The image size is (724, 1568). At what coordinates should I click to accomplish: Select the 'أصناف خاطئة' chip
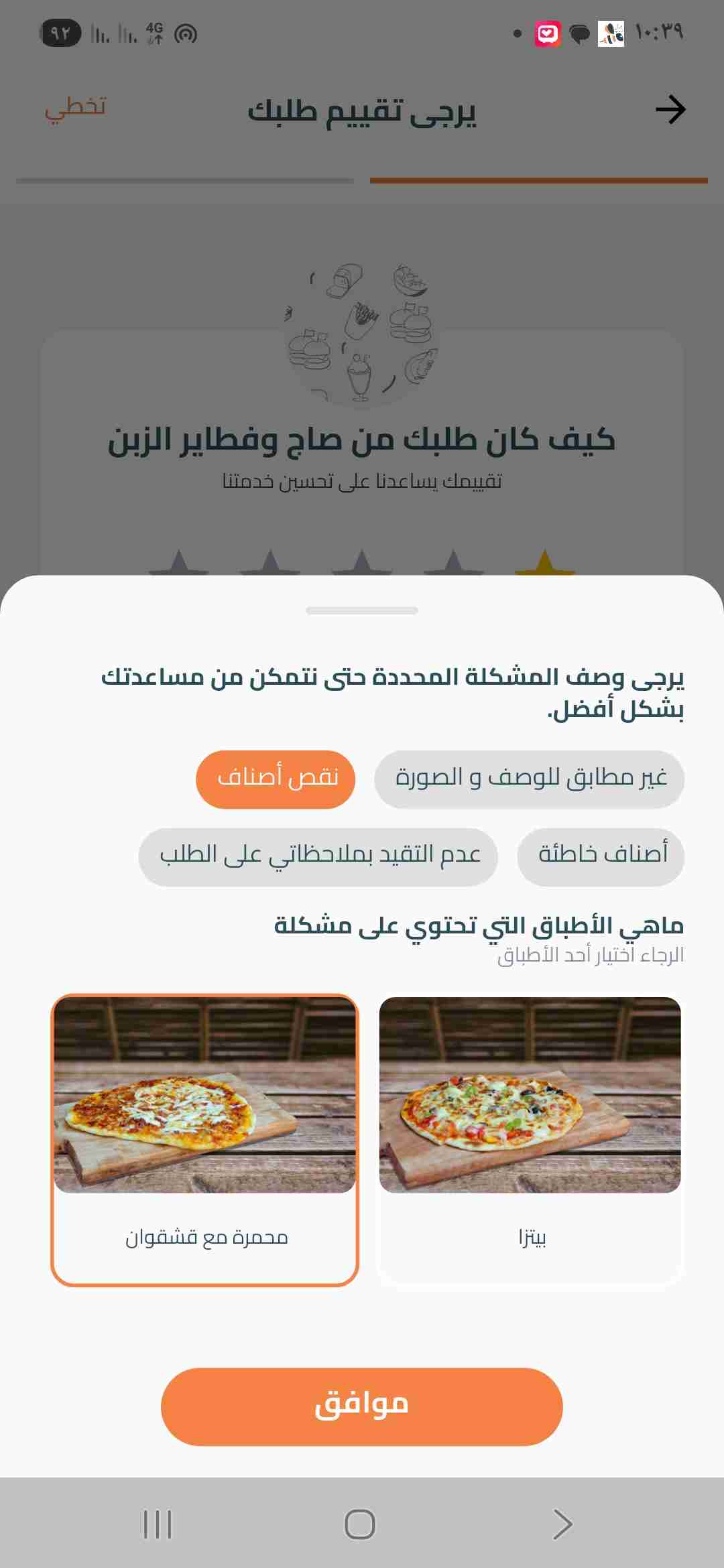[x=601, y=856]
